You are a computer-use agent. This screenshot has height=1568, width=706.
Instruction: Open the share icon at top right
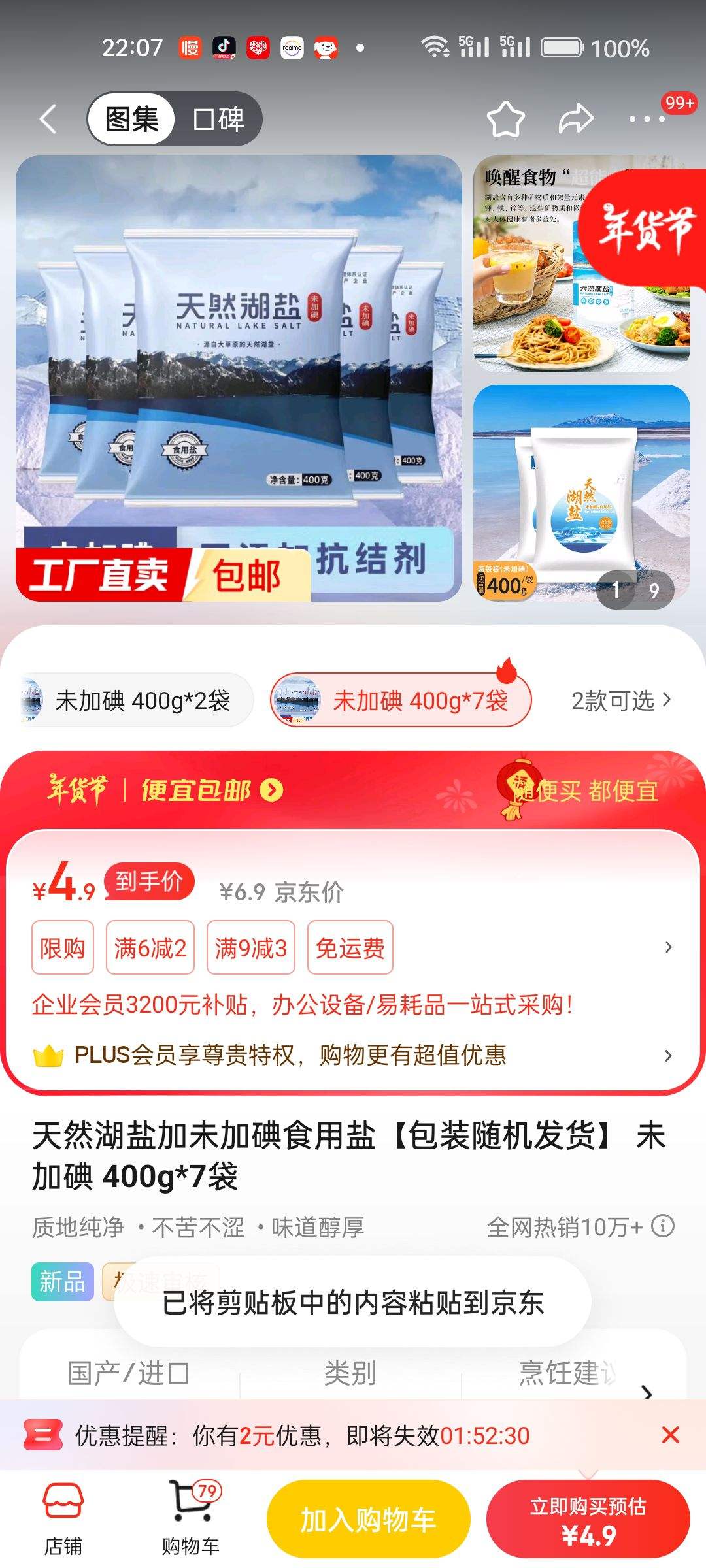575,118
